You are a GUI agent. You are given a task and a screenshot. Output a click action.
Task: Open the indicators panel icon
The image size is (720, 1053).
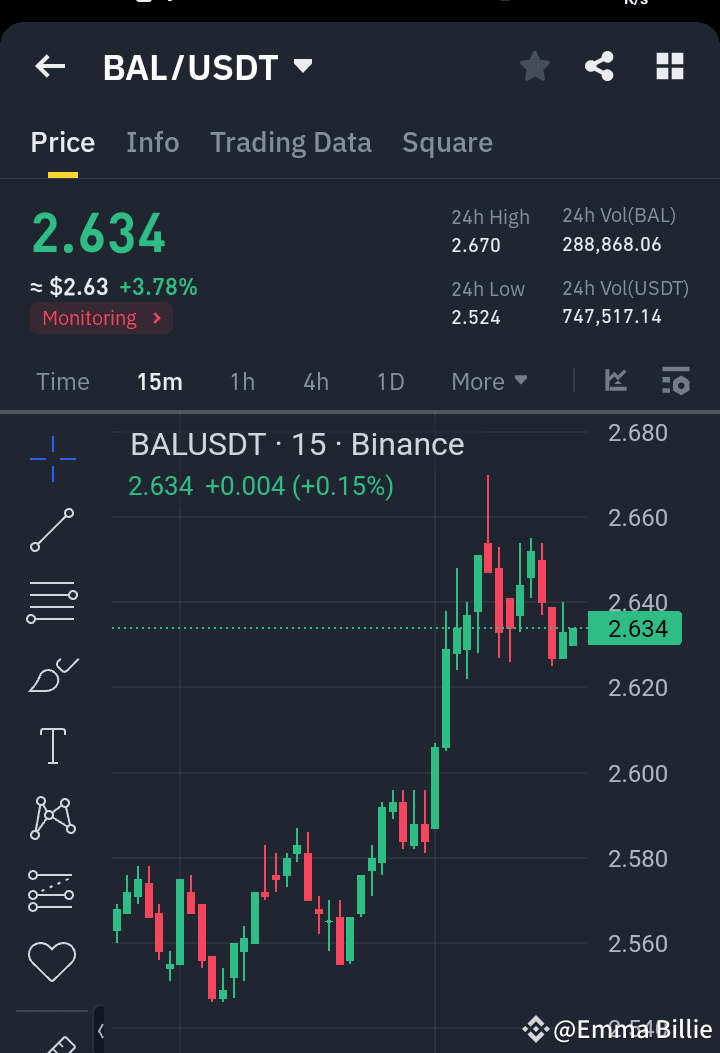tap(616, 381)
